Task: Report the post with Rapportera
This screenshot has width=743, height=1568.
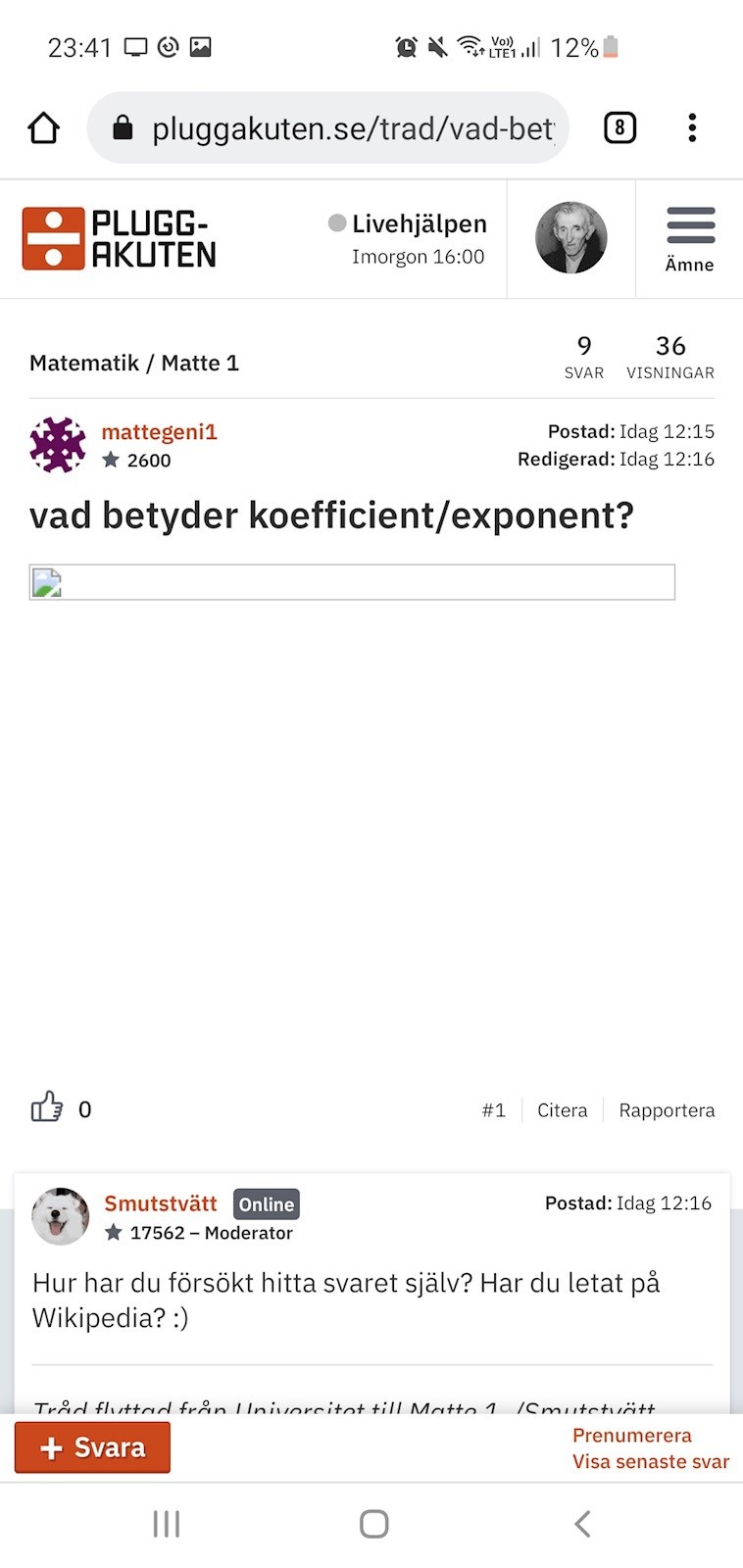Action: pos(667,1110)
